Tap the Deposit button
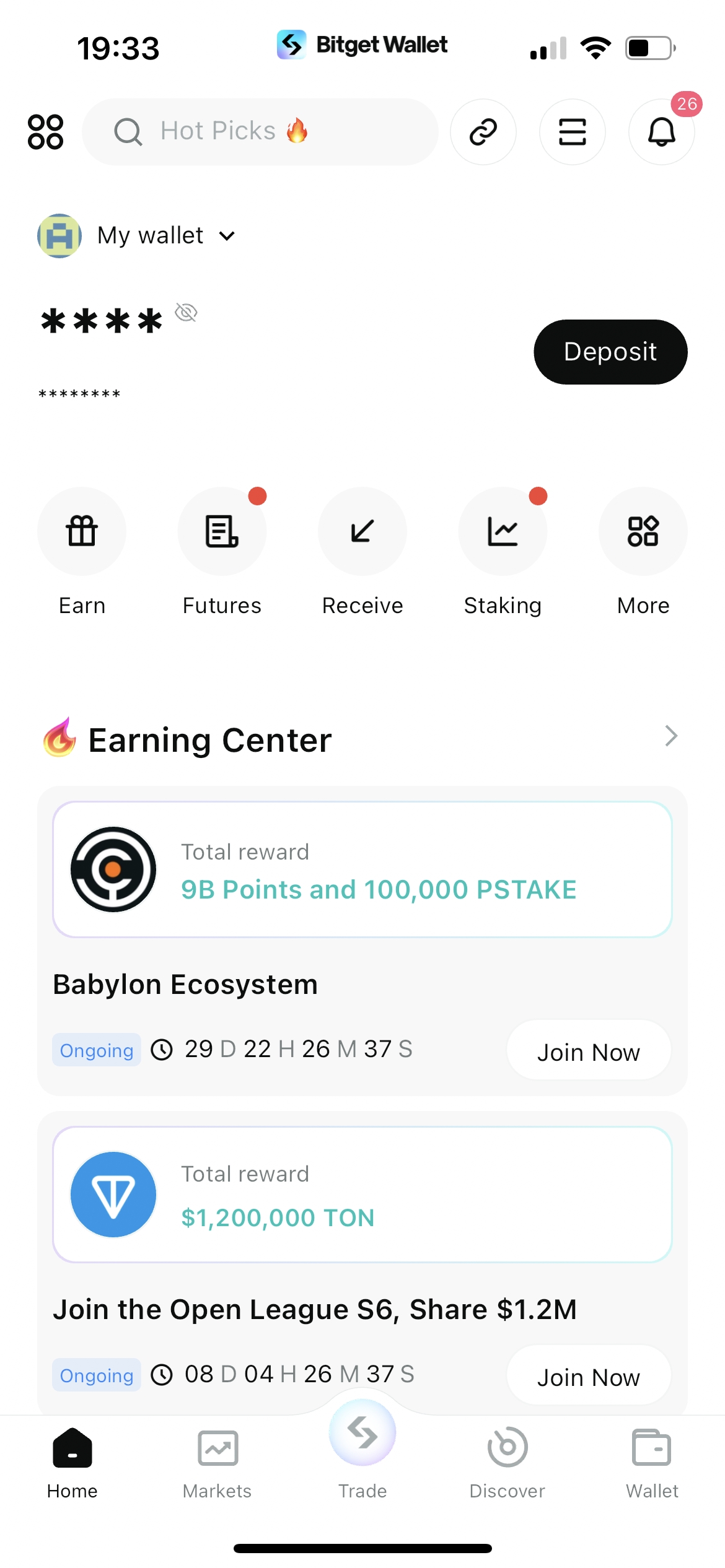Viewport: 725px width, 1568px height. pyautogui.click(x=610, y=352)
